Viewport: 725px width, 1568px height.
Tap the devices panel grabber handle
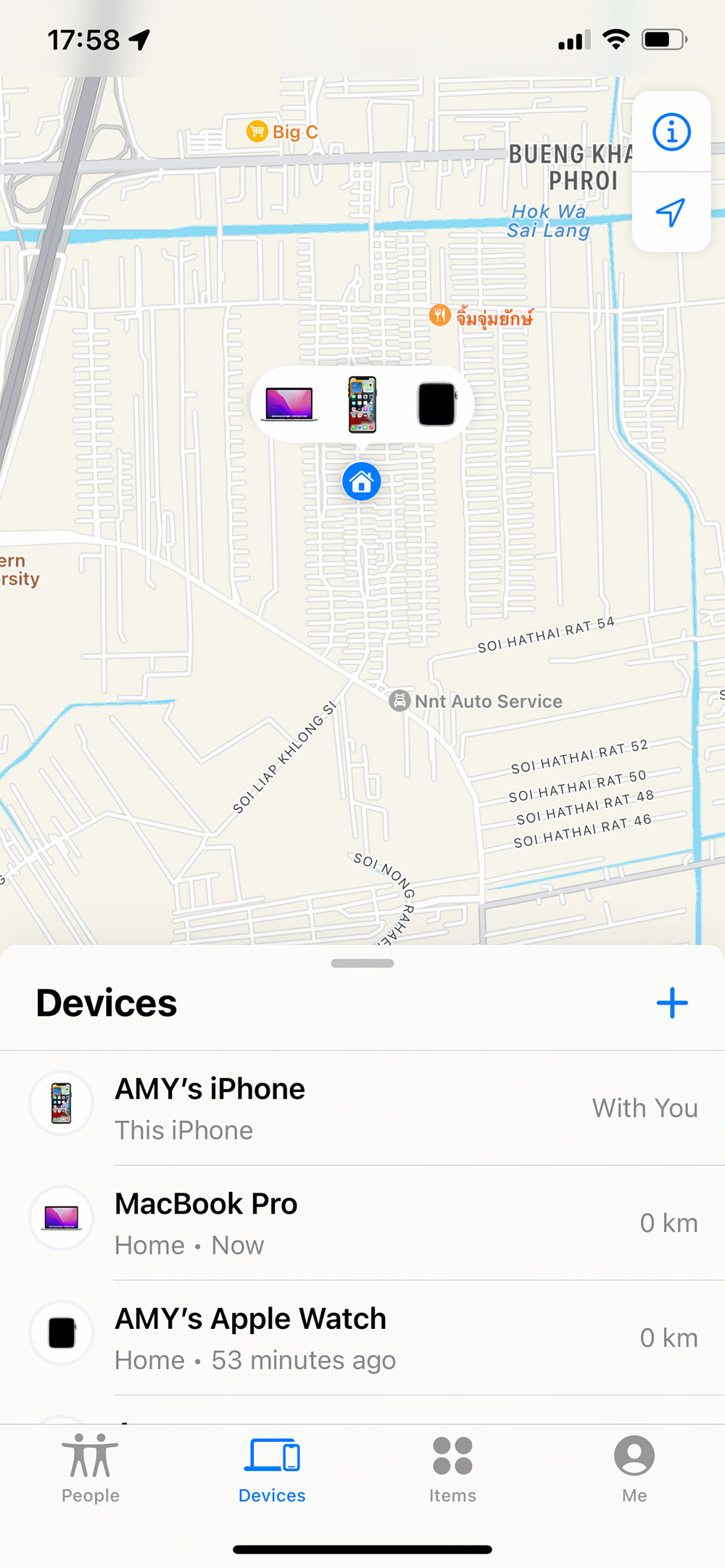pos(362,964)
